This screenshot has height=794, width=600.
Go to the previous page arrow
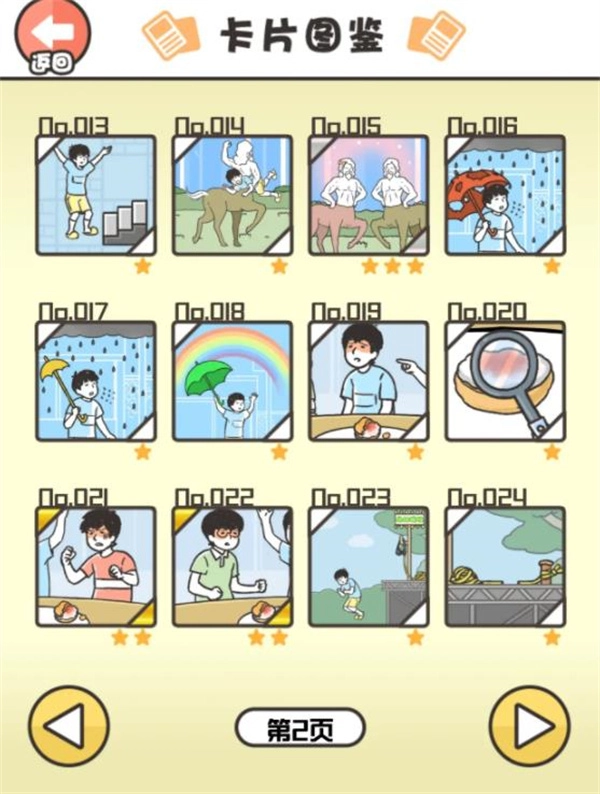click(69, 727)
